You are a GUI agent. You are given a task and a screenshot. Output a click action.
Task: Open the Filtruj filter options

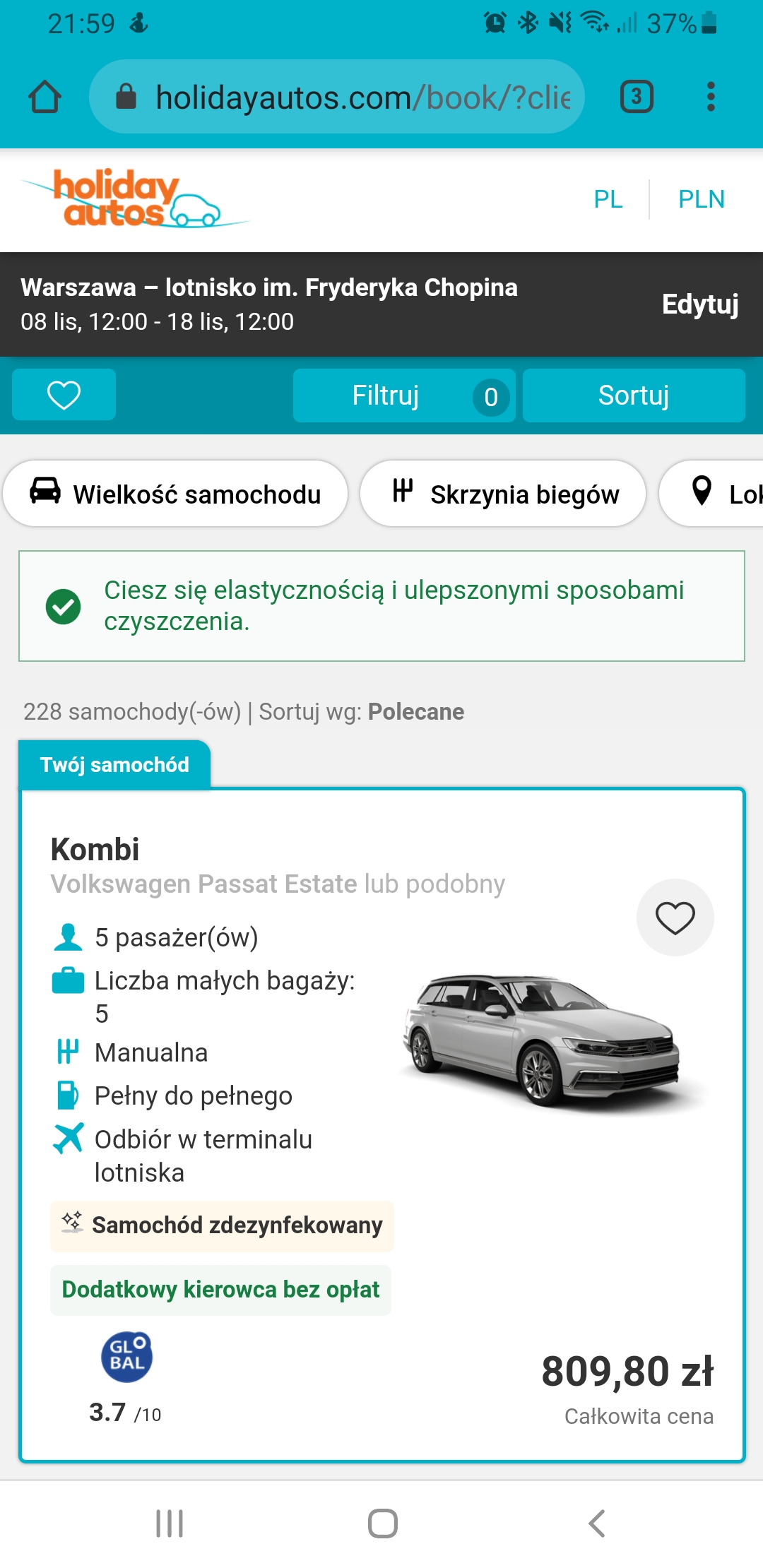(403, 396)
